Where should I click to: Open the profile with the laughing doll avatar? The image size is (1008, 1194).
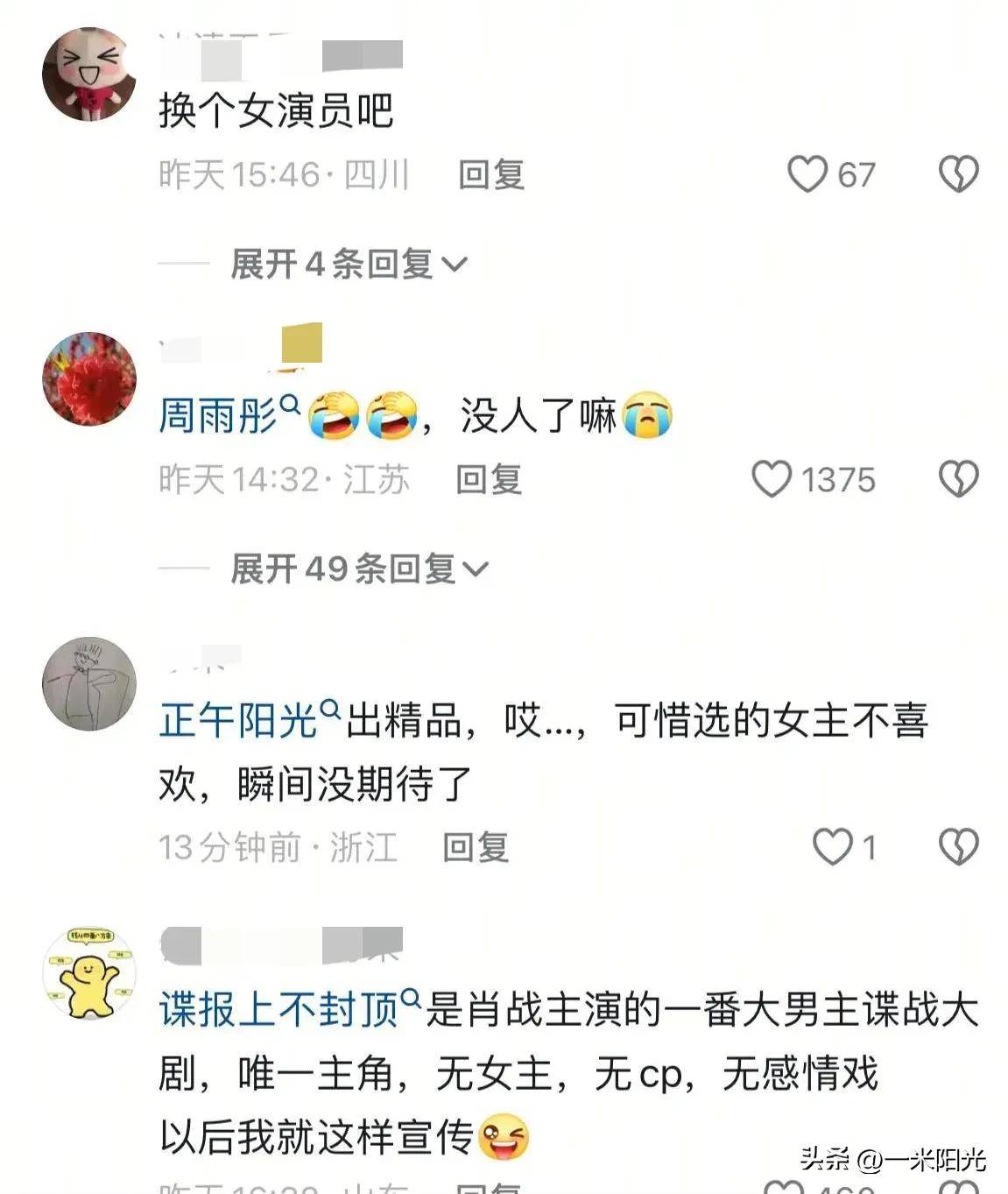[89, 74]
